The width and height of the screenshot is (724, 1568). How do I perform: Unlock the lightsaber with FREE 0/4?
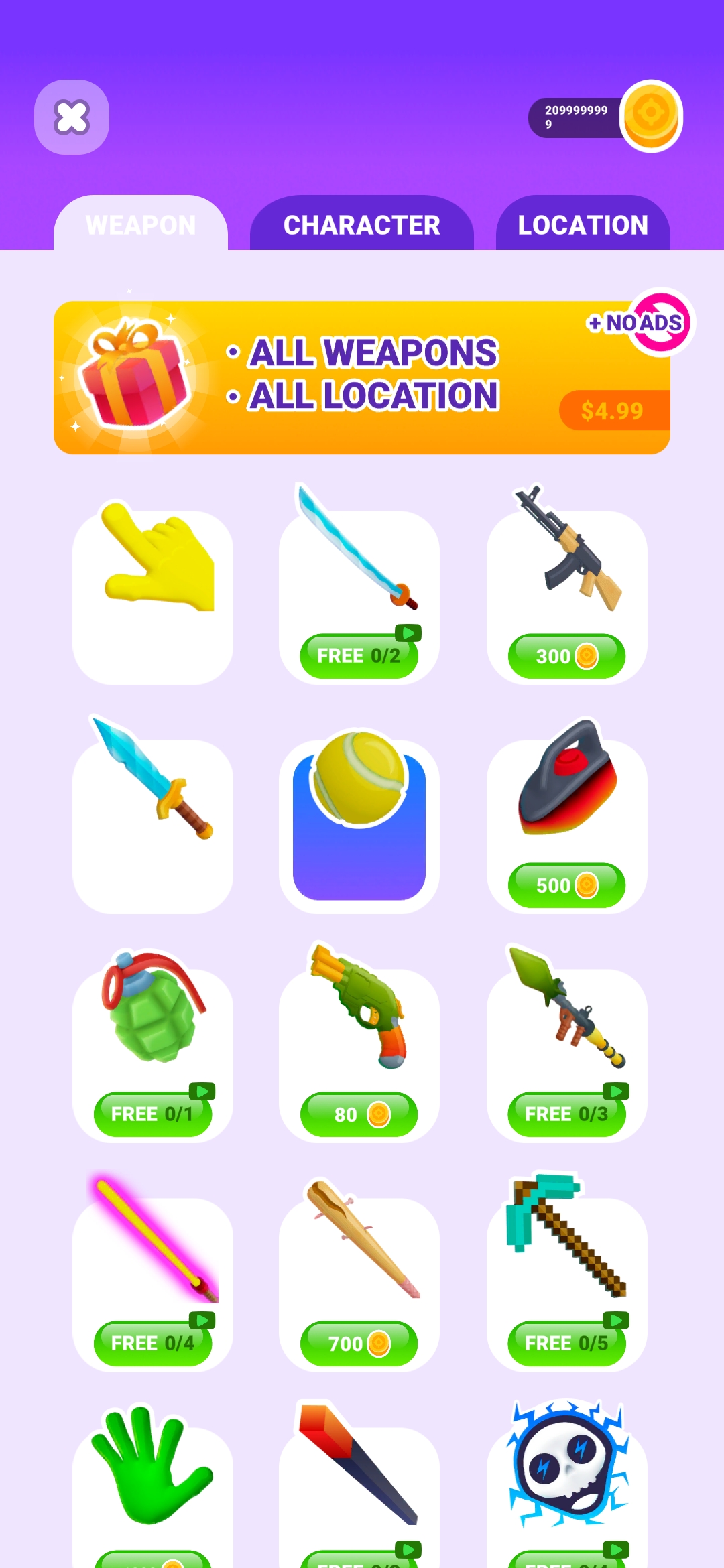click(x=153, y=1344)
